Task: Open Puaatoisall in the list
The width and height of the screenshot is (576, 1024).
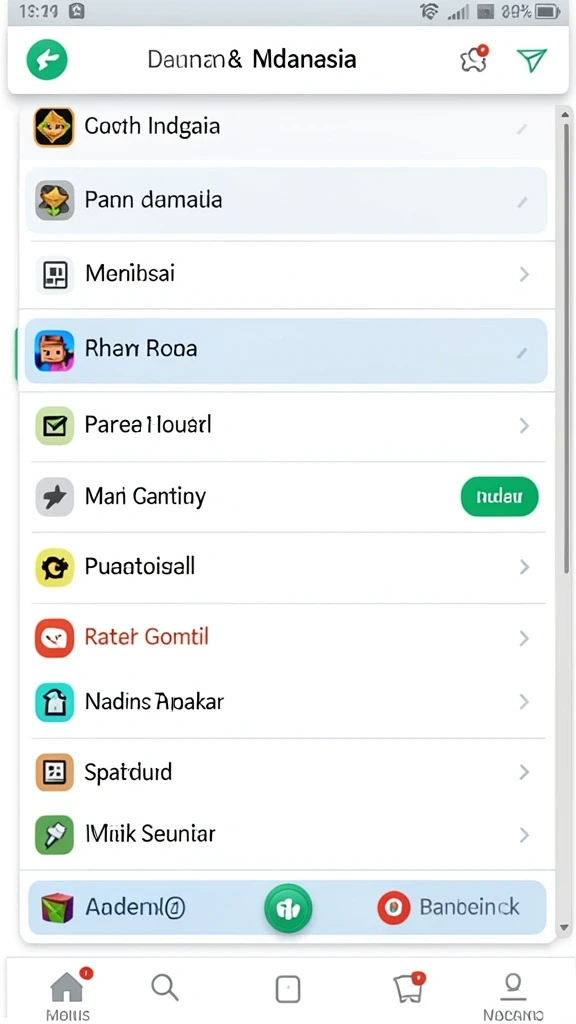Action: click(x=287, y=567)
